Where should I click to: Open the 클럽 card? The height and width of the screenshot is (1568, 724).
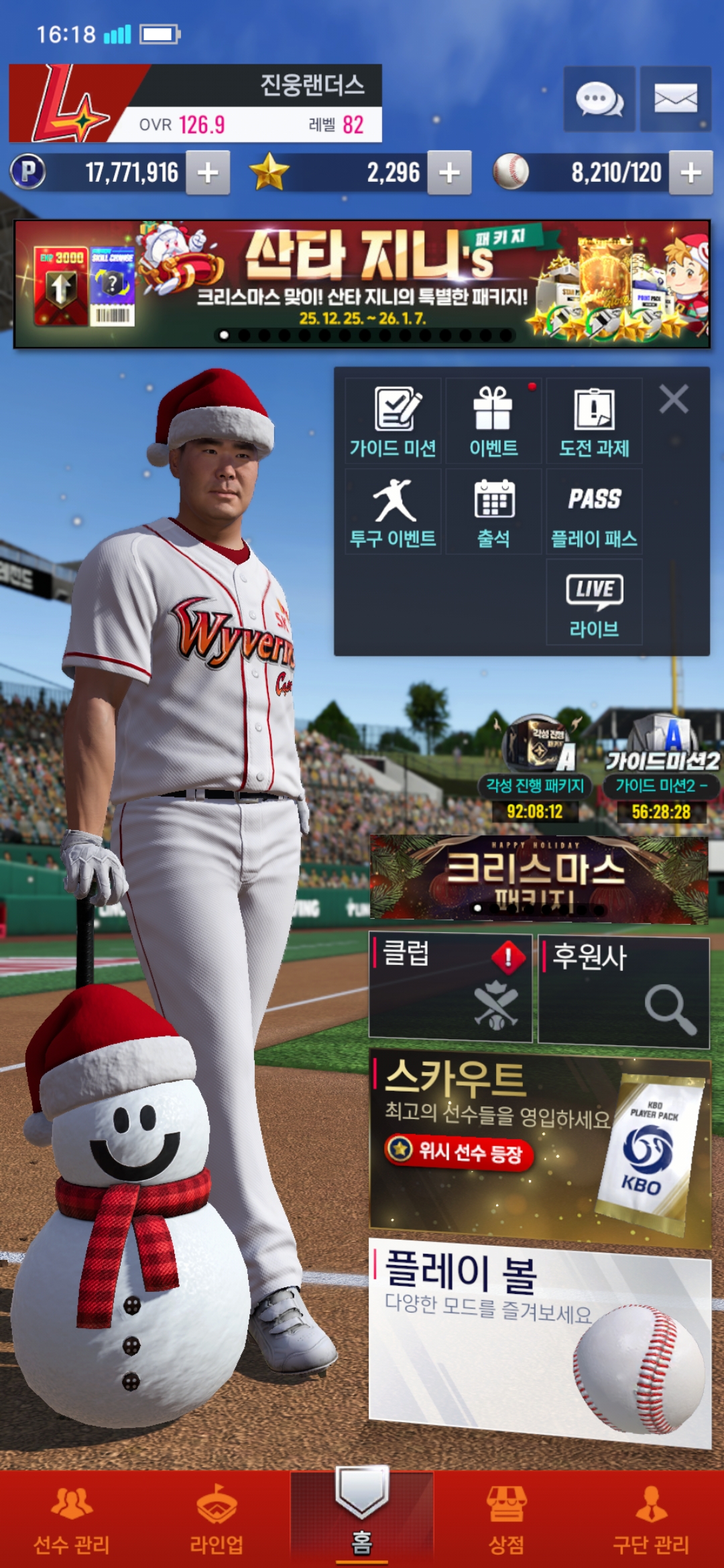click(x=450, y=988)
